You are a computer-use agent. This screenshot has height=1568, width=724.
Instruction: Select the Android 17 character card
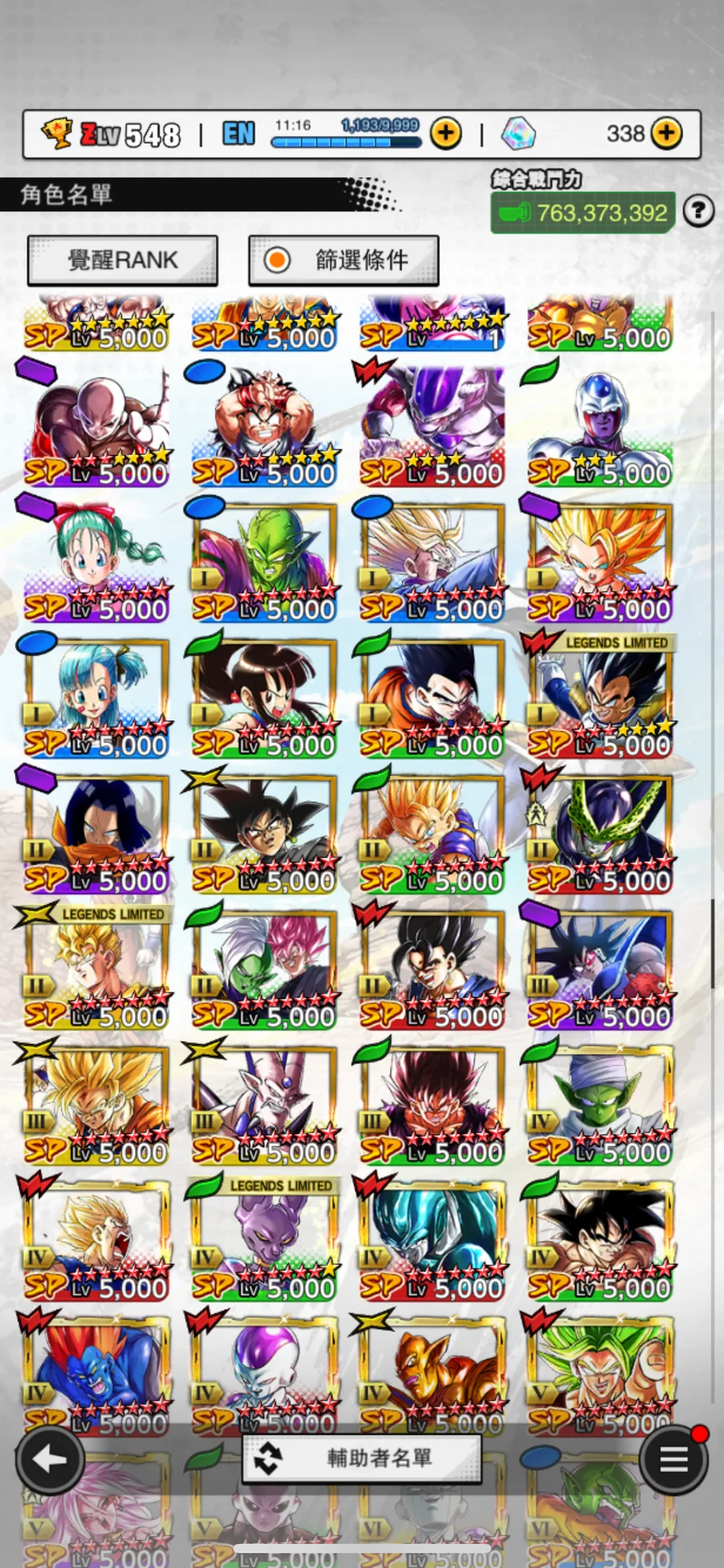(x=97, y=831)
